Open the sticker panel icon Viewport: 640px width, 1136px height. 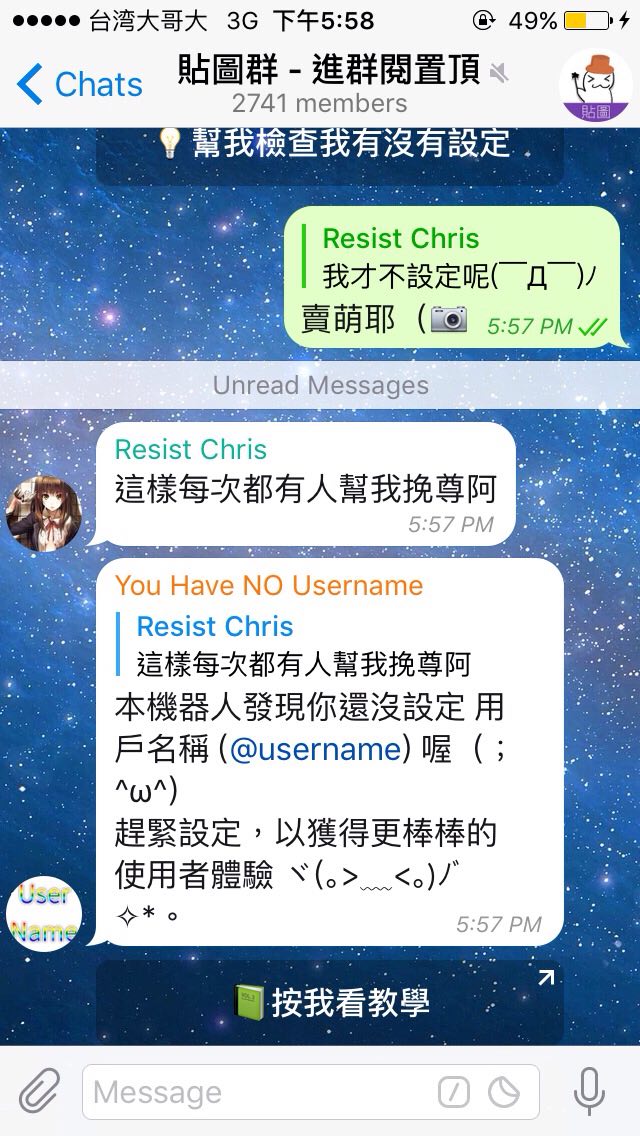[x=505, y=1092]
